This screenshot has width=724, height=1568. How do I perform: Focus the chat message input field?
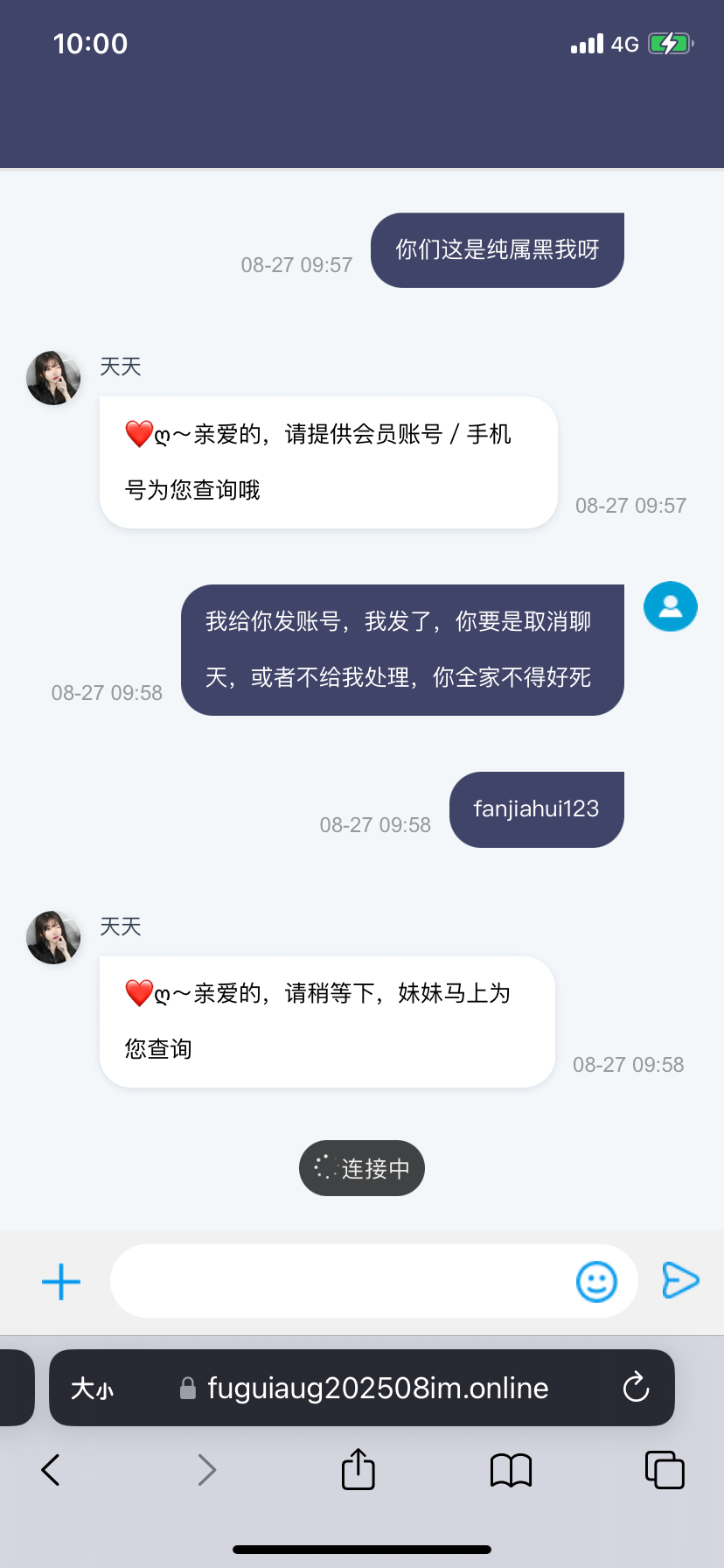[x=341, y=1282]
